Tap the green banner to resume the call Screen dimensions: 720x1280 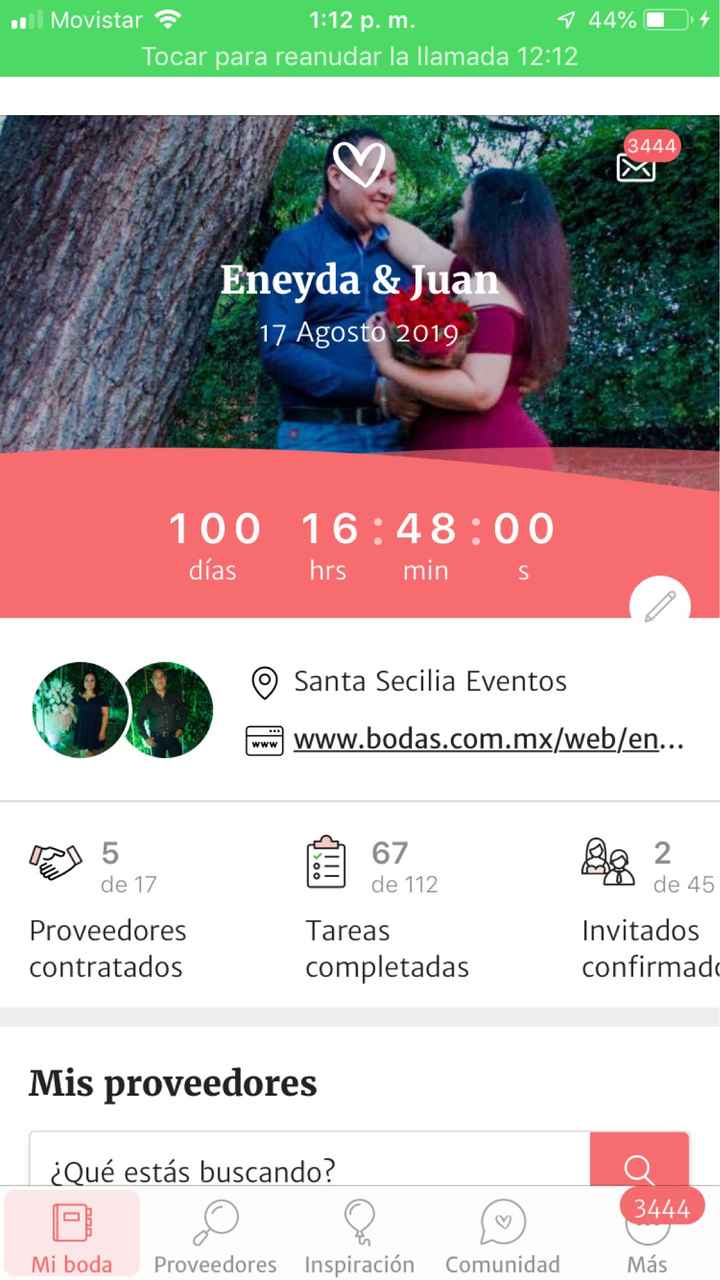(360, 56)
